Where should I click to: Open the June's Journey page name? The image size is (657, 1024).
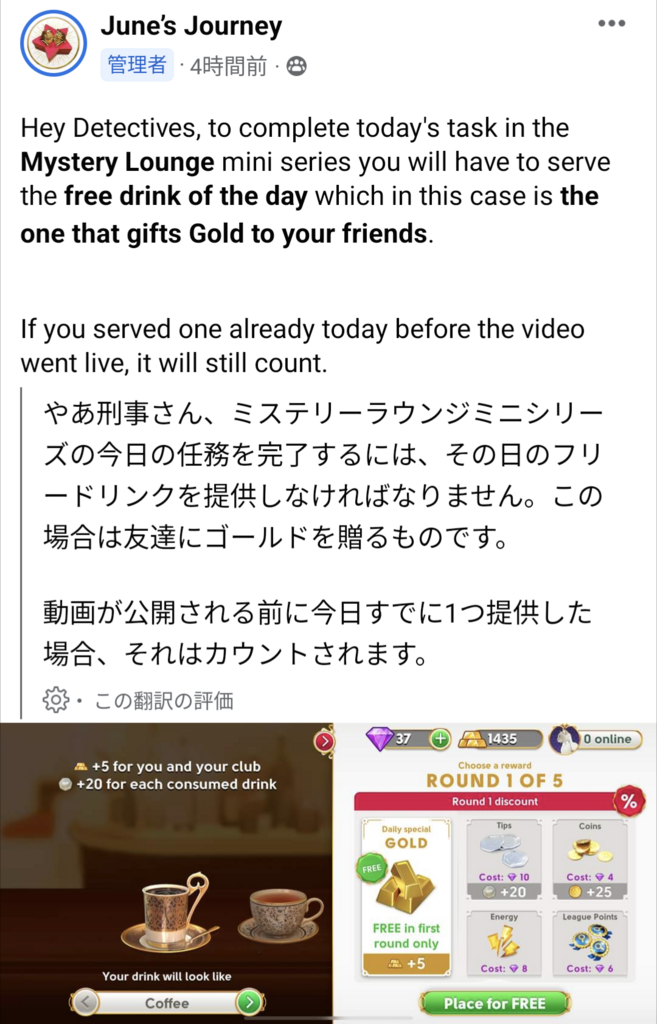click(x=190, y=26)
